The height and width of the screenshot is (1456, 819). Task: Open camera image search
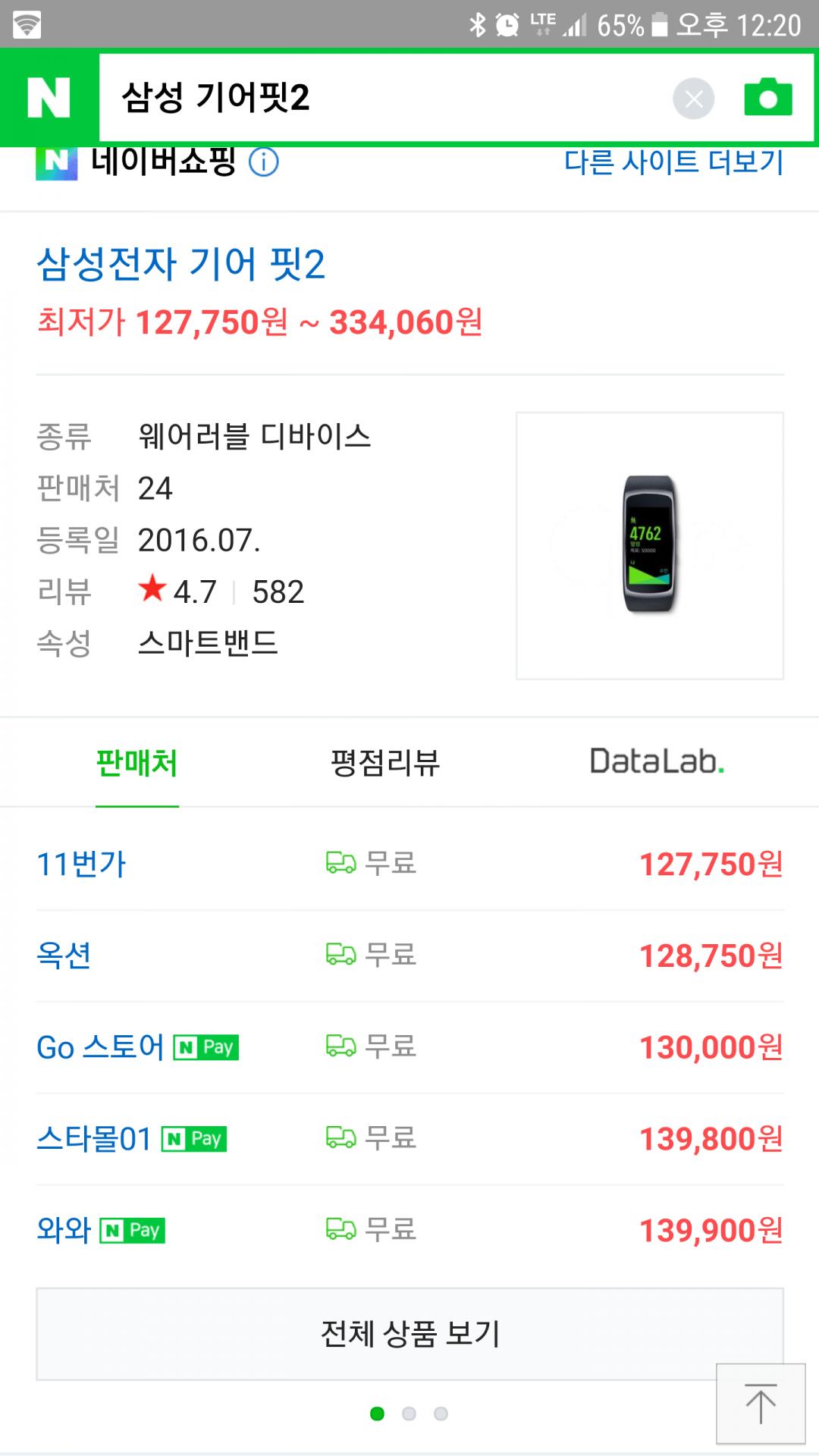(767, 98)
